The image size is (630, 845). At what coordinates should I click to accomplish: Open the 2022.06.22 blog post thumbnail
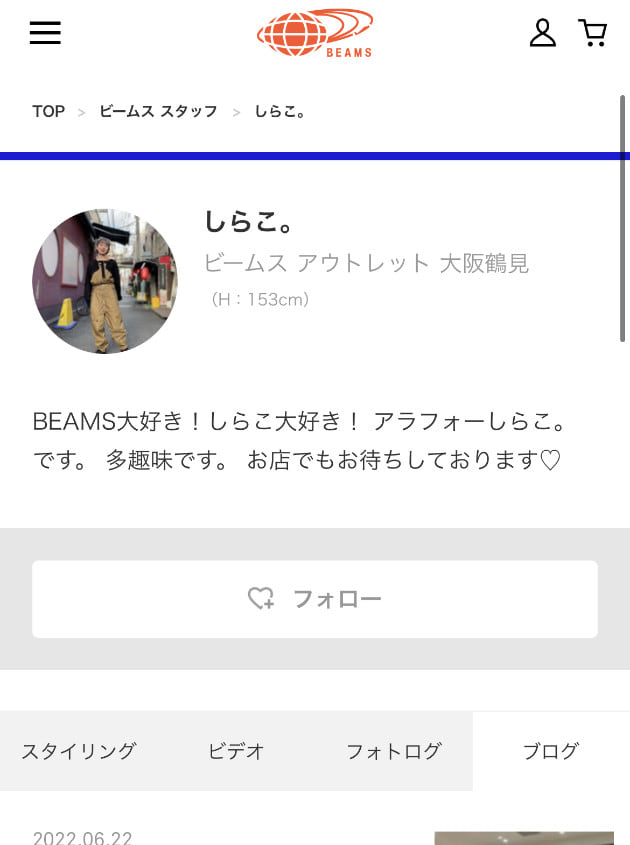523,838
